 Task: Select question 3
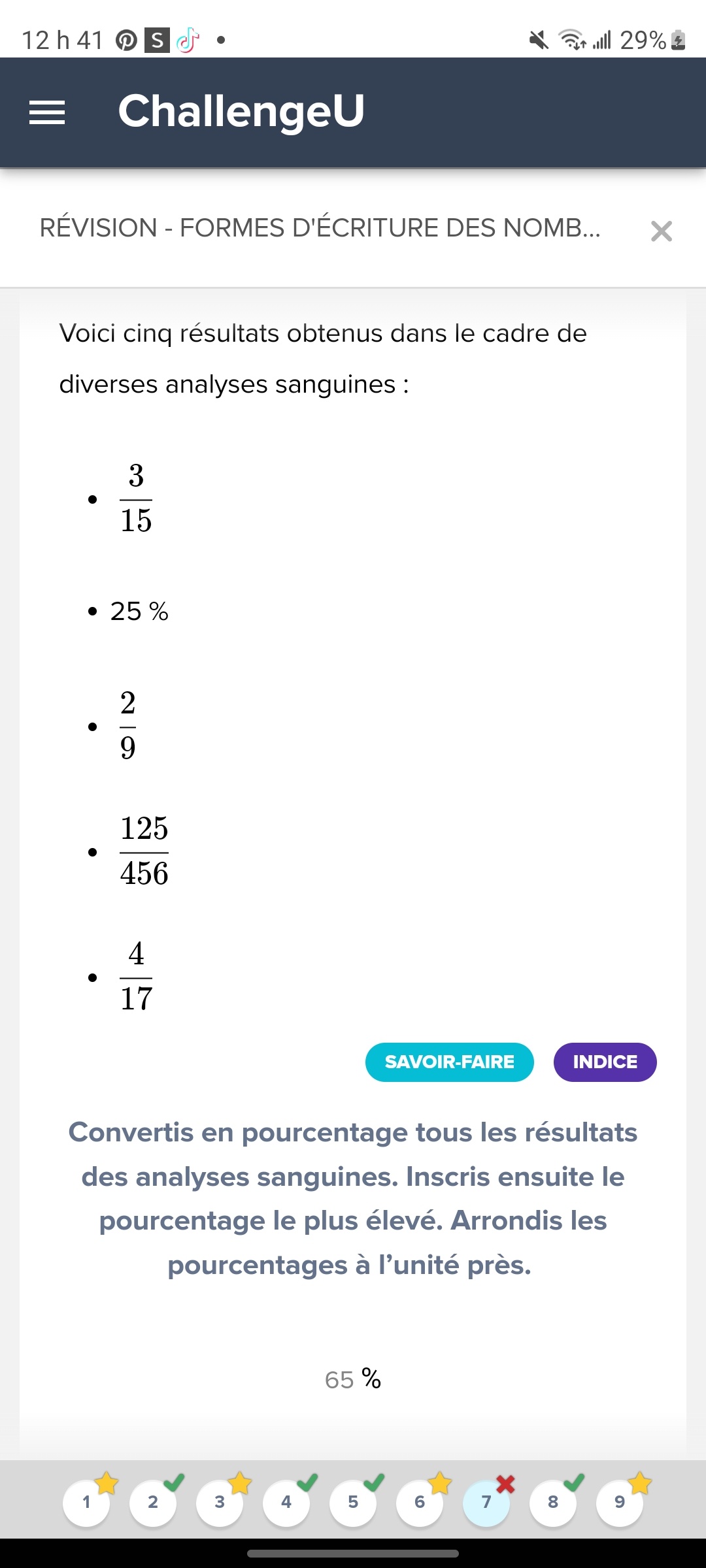[220, 1502]
